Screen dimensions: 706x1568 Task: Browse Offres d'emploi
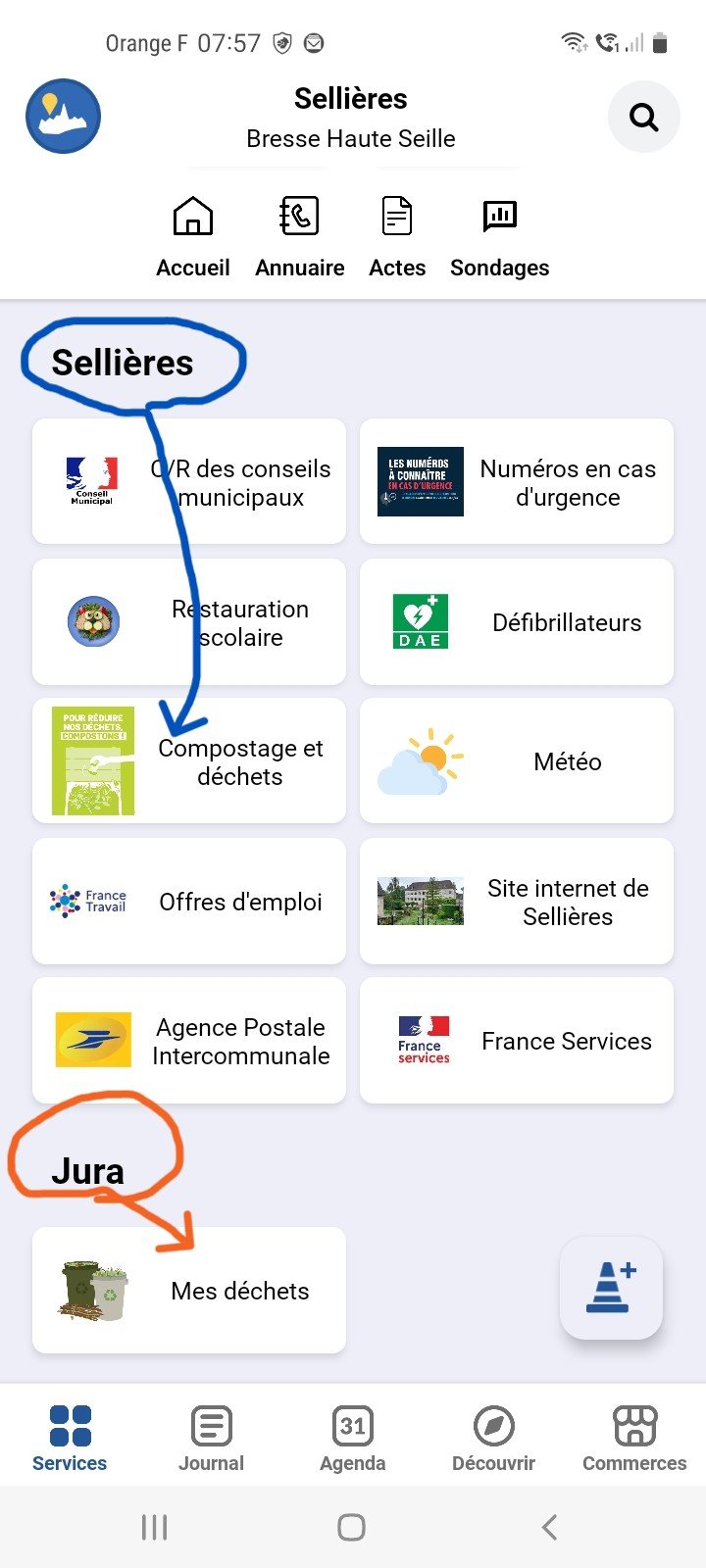point(189,902)
